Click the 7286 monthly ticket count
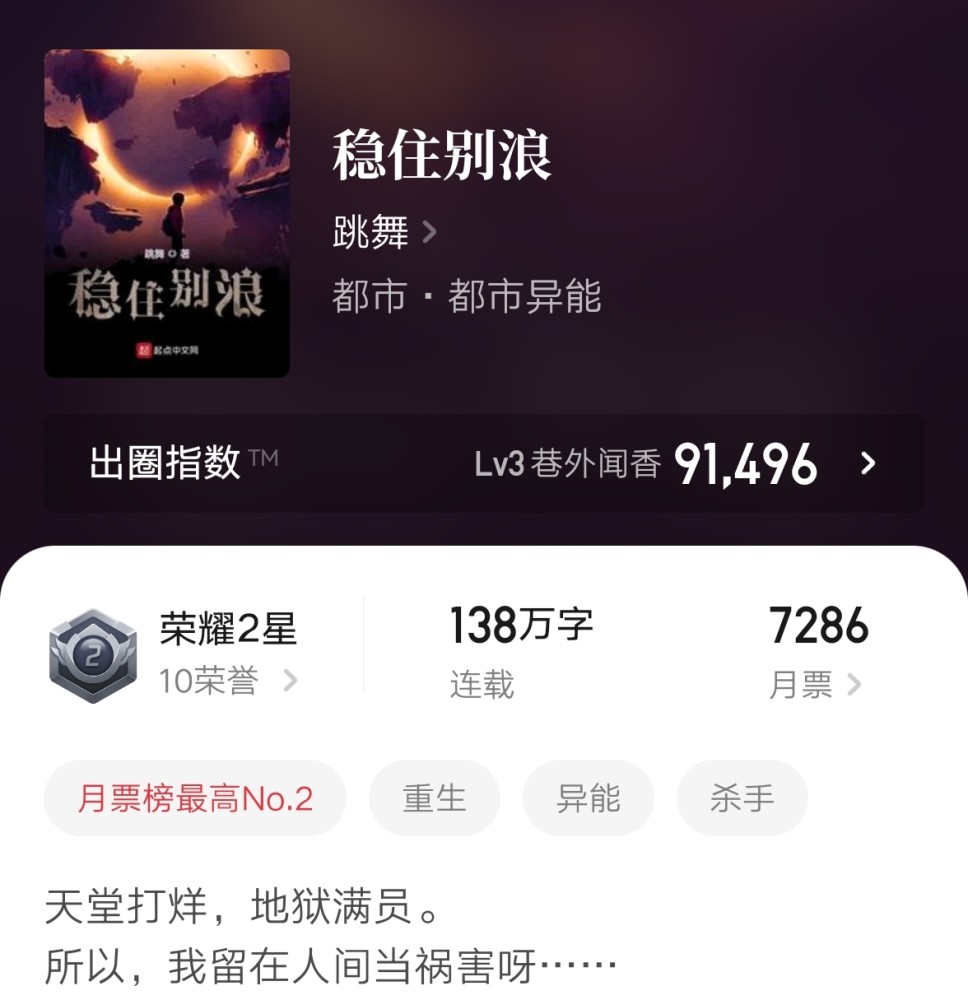The height and width of the screenshot is (1000, 968). [820, 625]
